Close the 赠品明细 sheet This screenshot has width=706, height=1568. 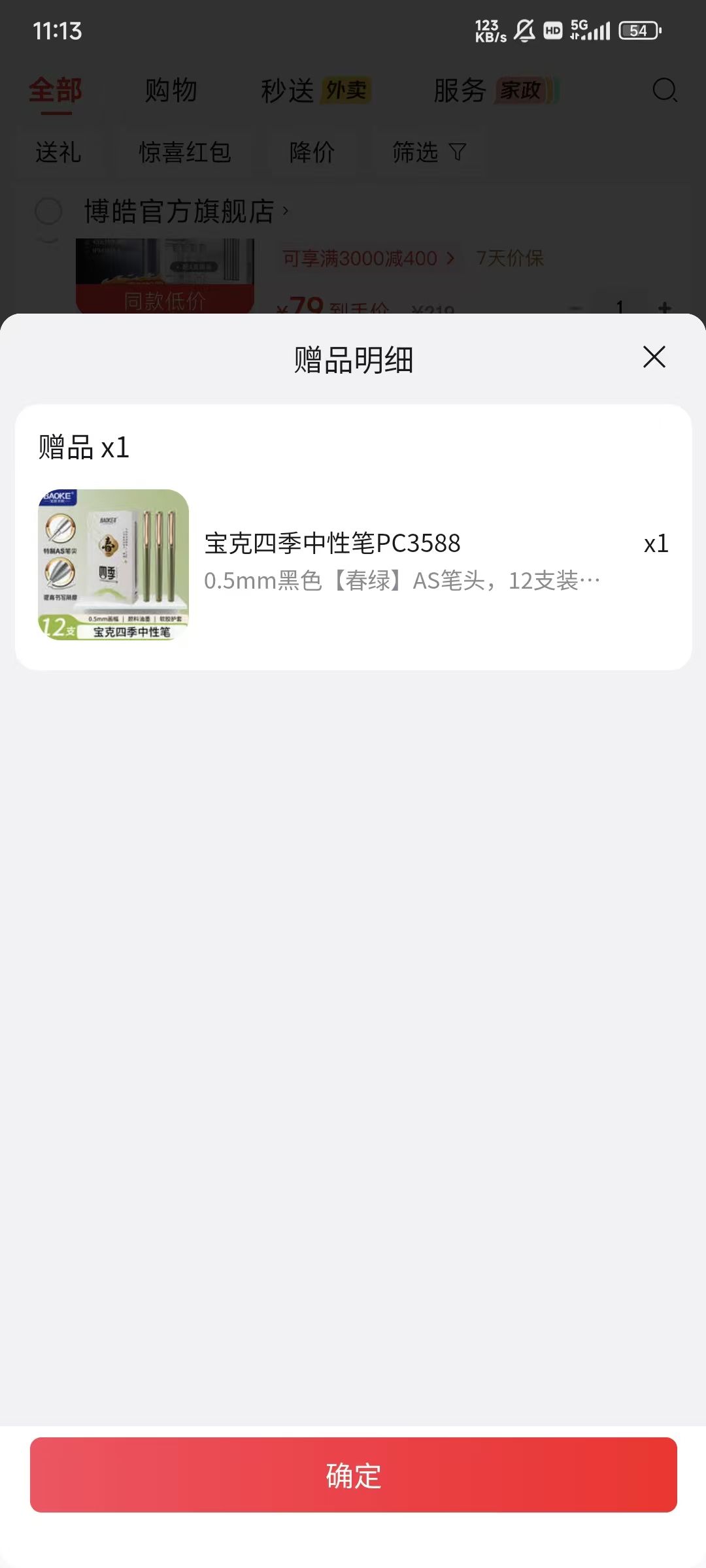tap(654, 357)
